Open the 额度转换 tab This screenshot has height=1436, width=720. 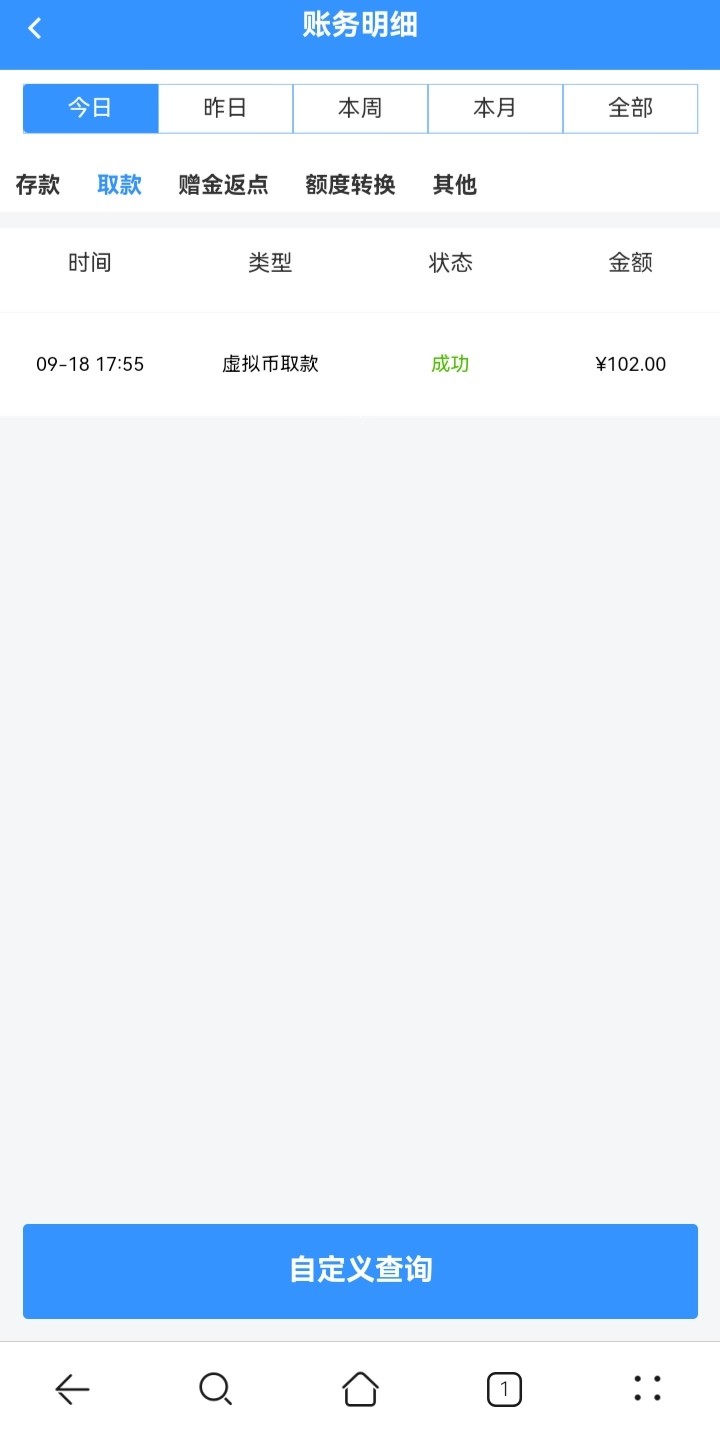(350, 185)
